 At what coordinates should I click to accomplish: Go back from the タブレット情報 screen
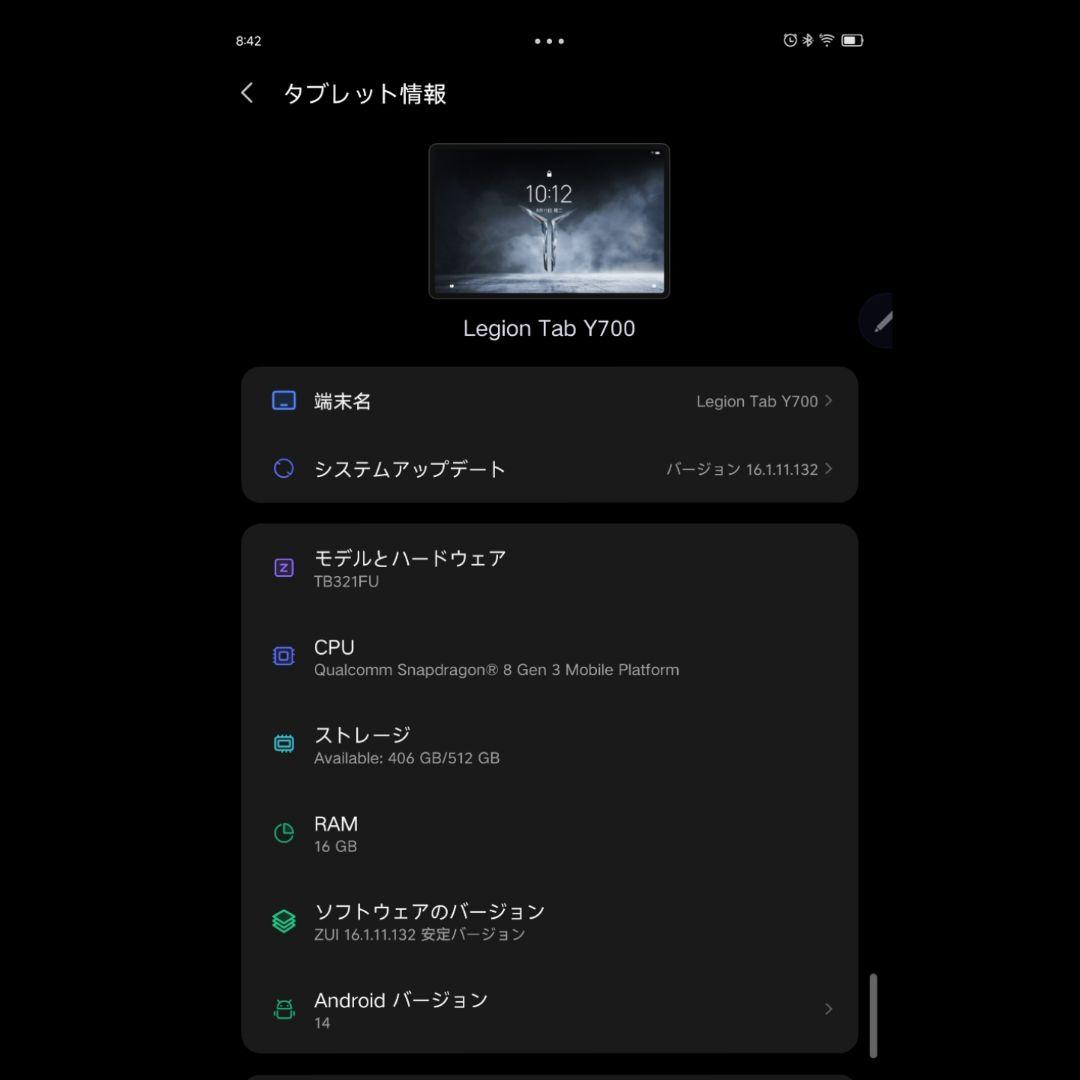point(247,93)
